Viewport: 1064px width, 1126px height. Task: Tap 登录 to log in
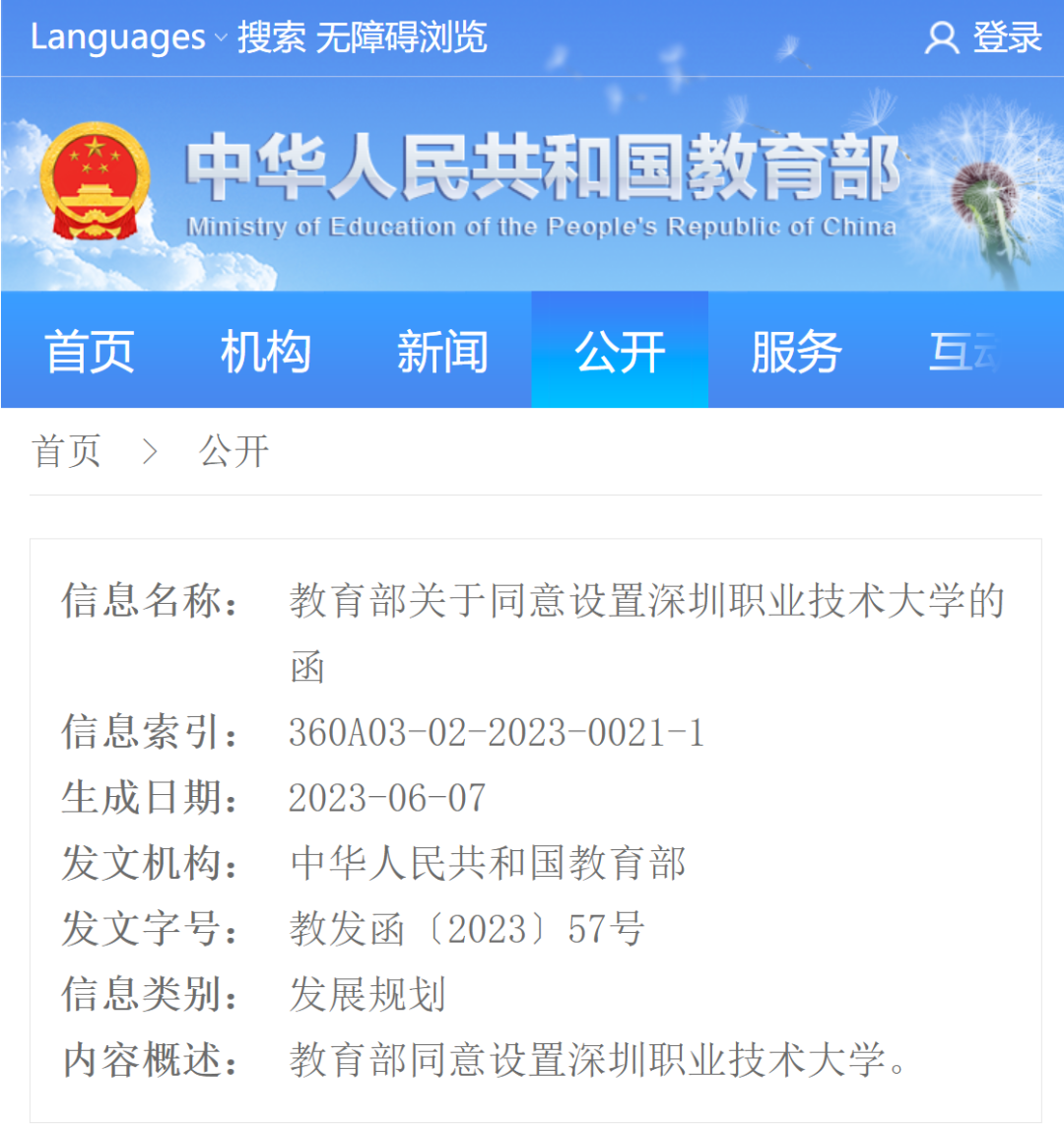coord(984,37)
